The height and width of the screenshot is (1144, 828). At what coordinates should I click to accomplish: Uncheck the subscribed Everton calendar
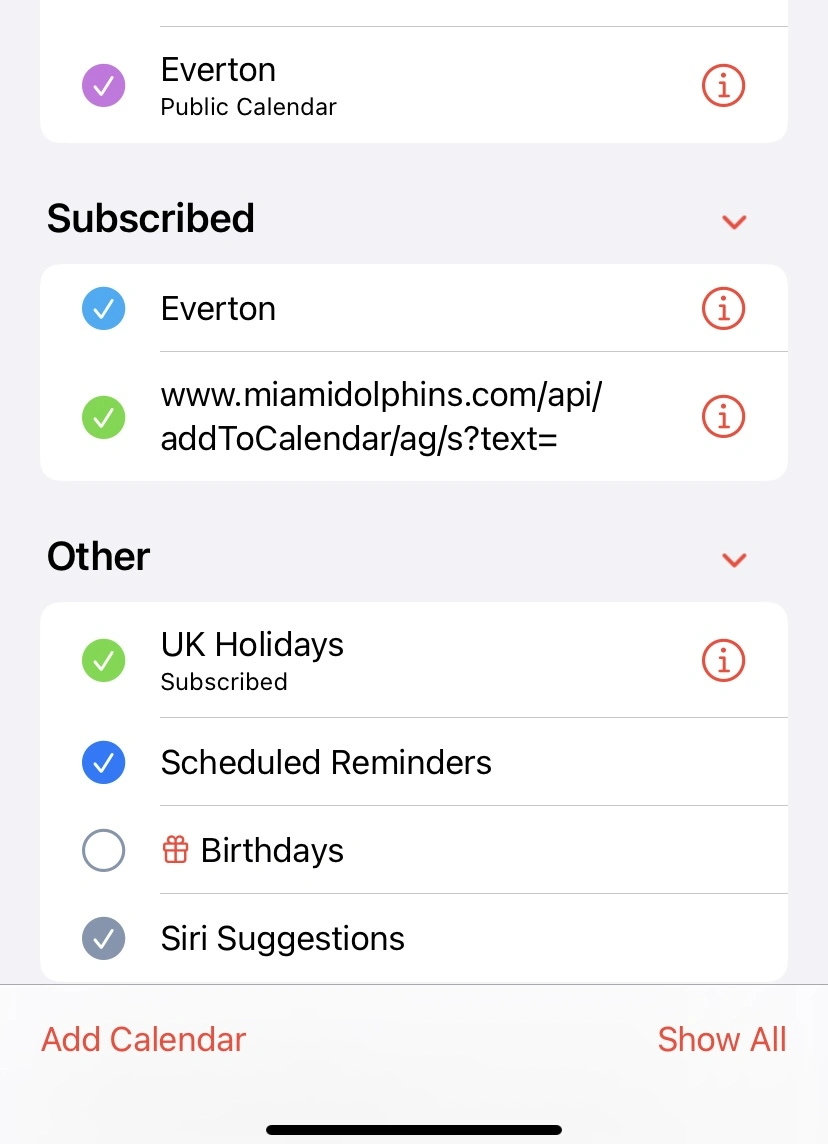[103, 309]
